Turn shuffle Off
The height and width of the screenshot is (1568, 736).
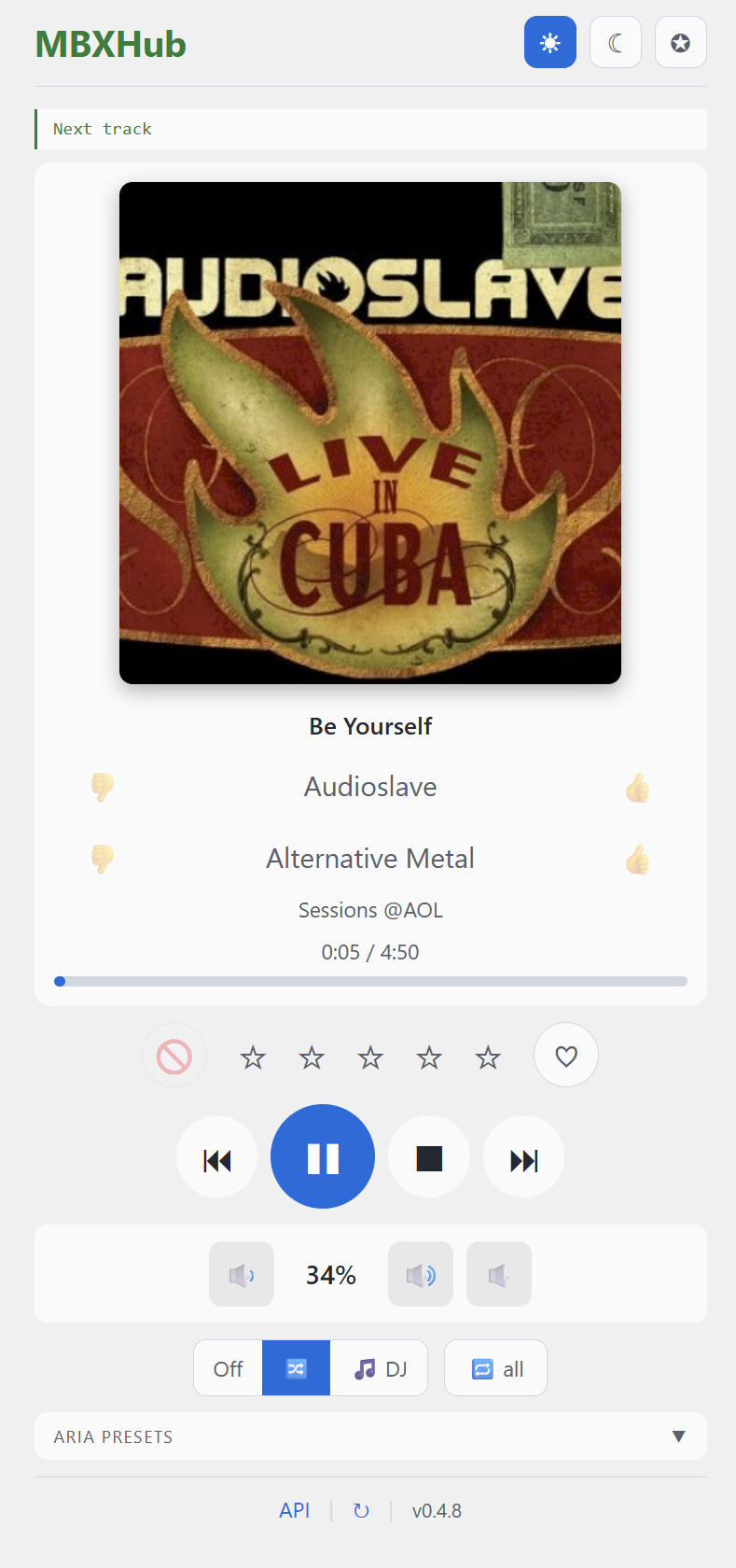pos(229,1368)
